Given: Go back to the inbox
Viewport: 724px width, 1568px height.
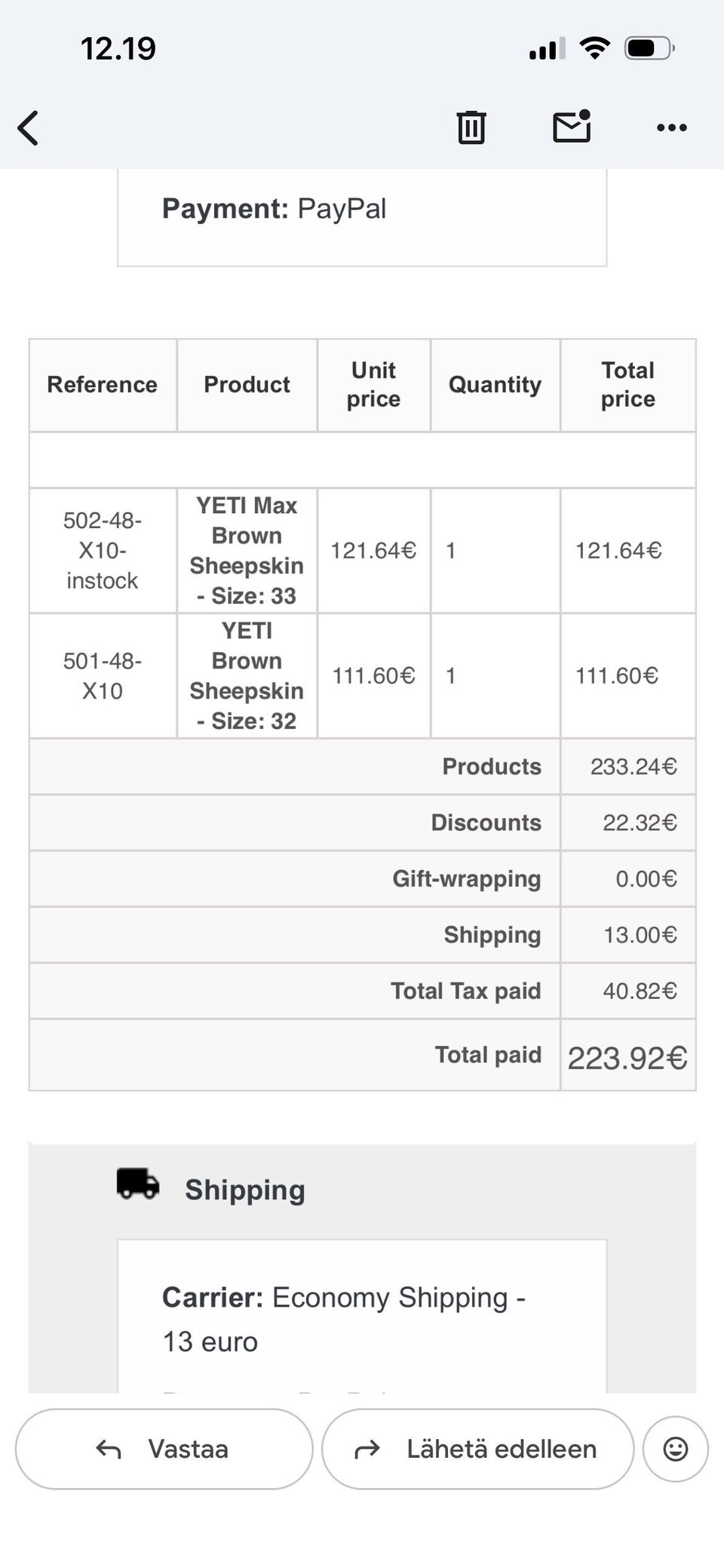Looking at the screenshot, I should tap(29, 128).
